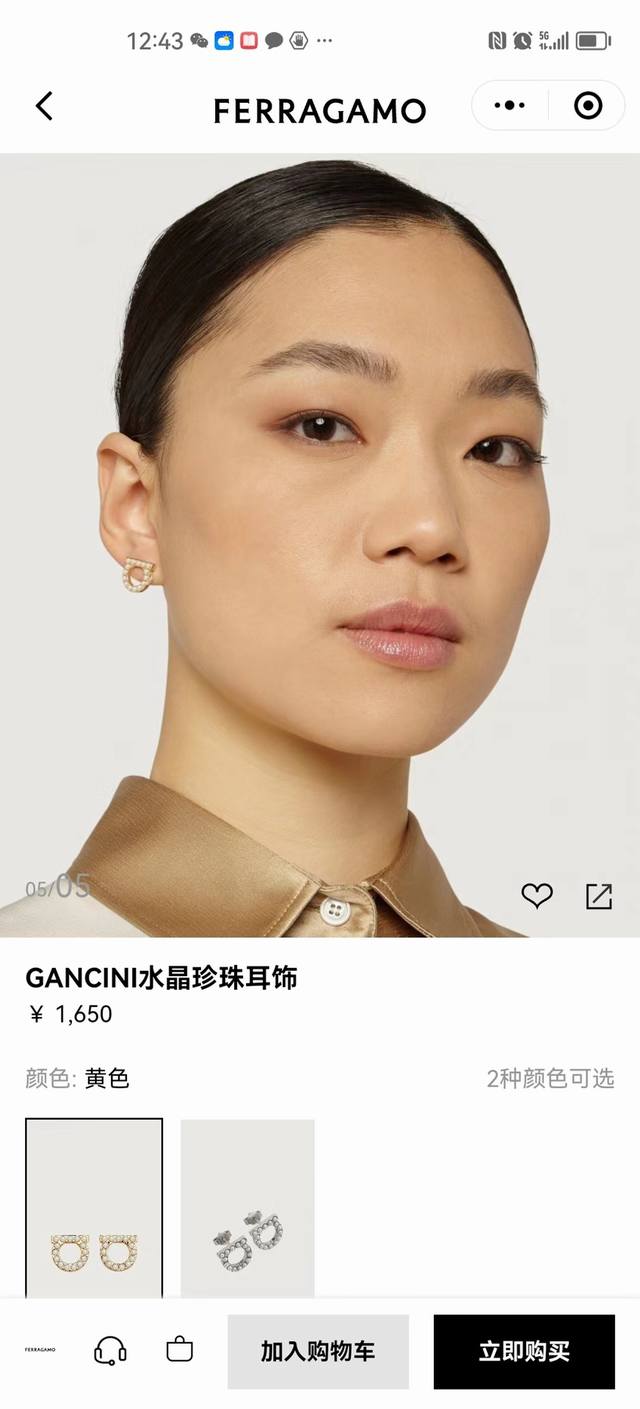Open the Ferragamo home logo in the bottom bar

40,1350
